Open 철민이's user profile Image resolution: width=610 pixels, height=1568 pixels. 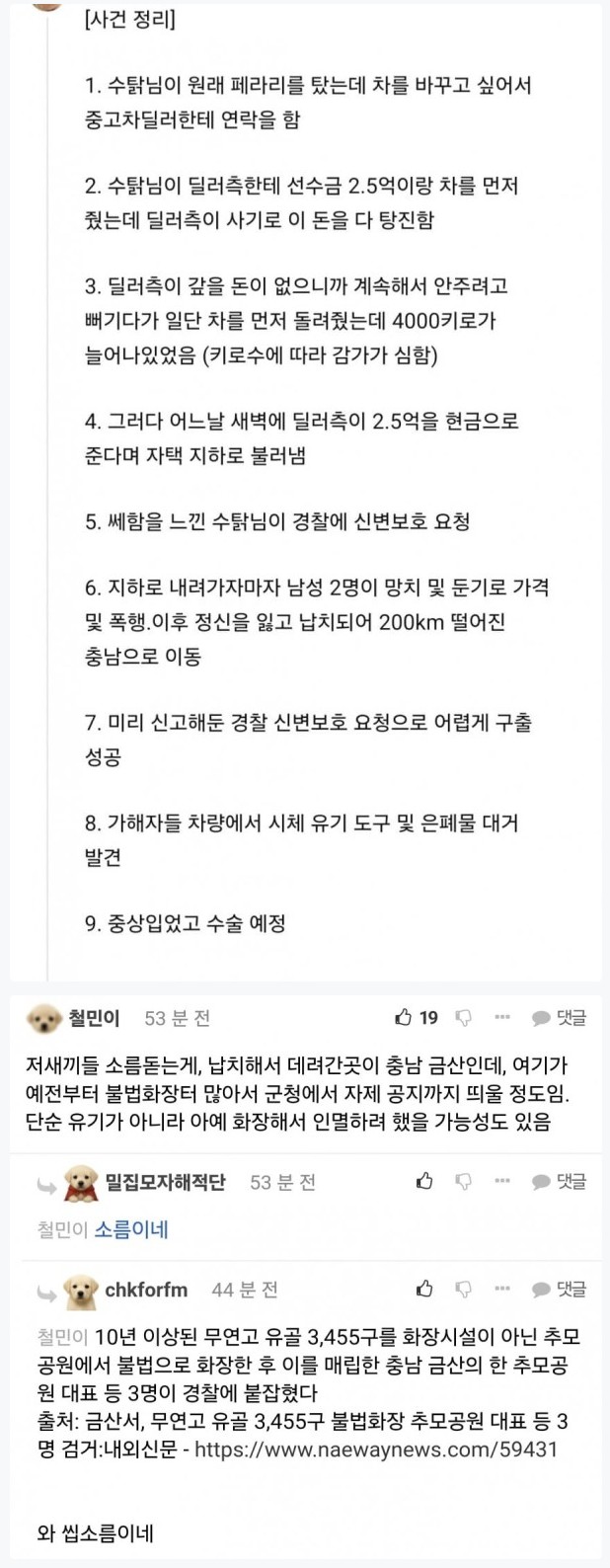[x=94, y=1018]
